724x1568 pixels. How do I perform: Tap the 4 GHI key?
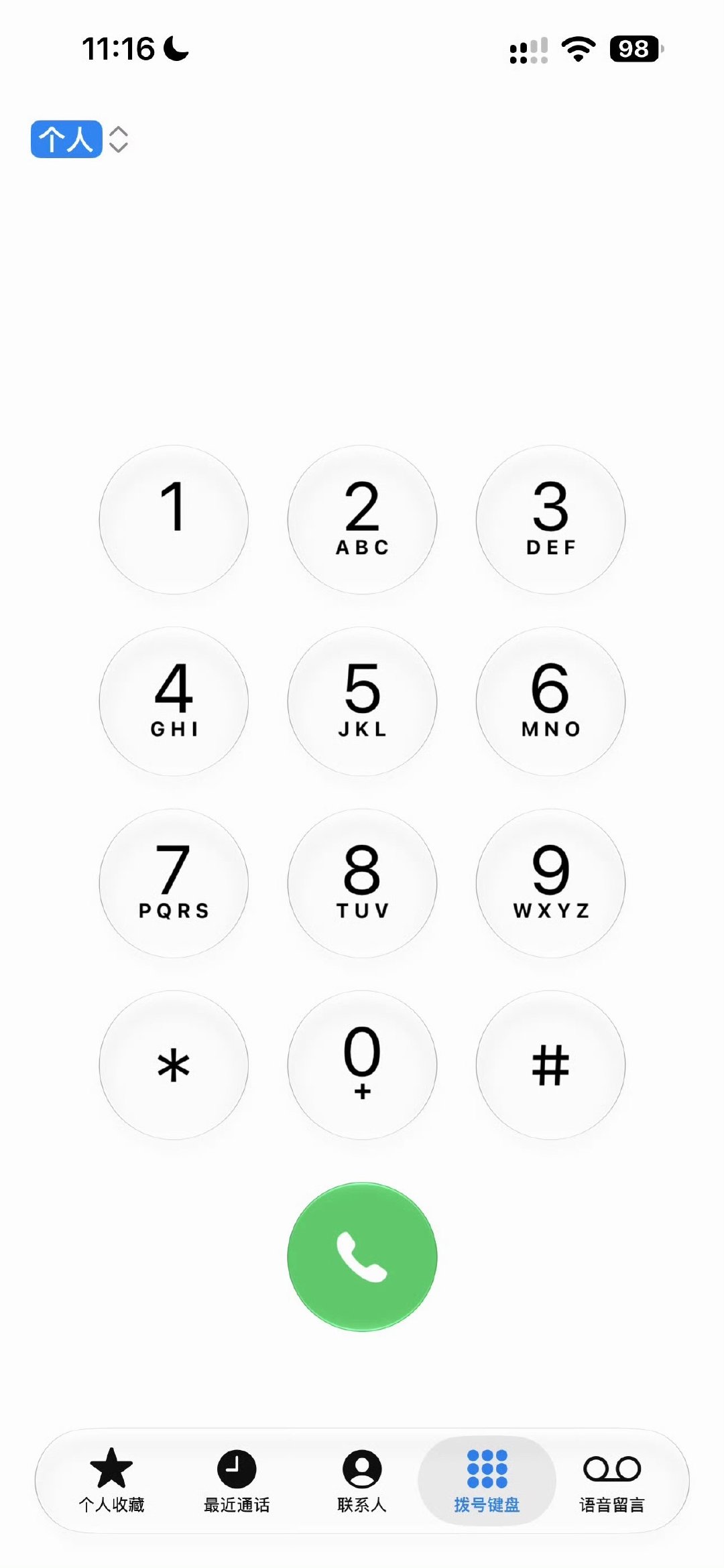click(x=174, y=701)
